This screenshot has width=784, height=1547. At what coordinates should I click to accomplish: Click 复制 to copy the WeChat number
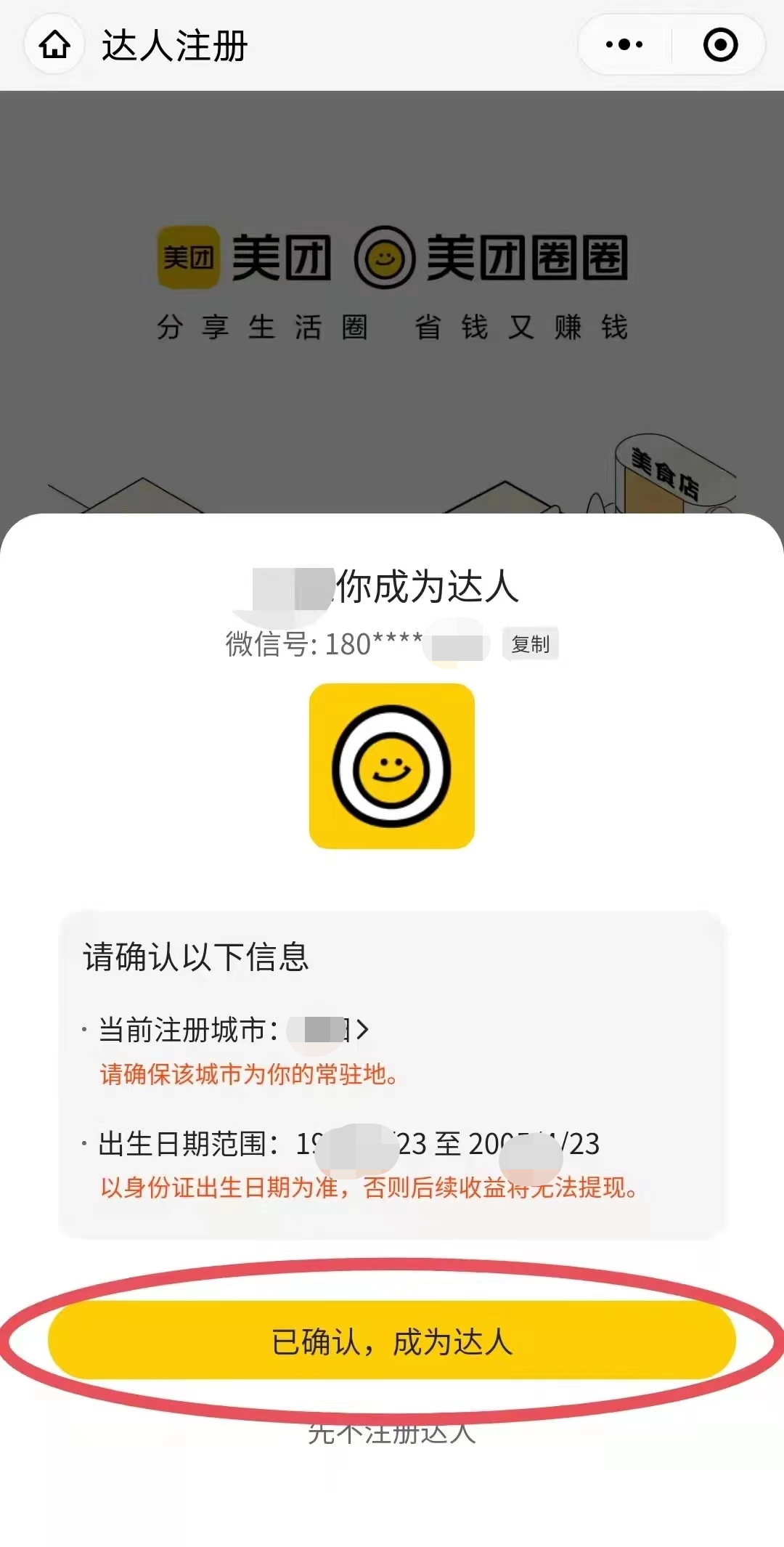(531, 643)
